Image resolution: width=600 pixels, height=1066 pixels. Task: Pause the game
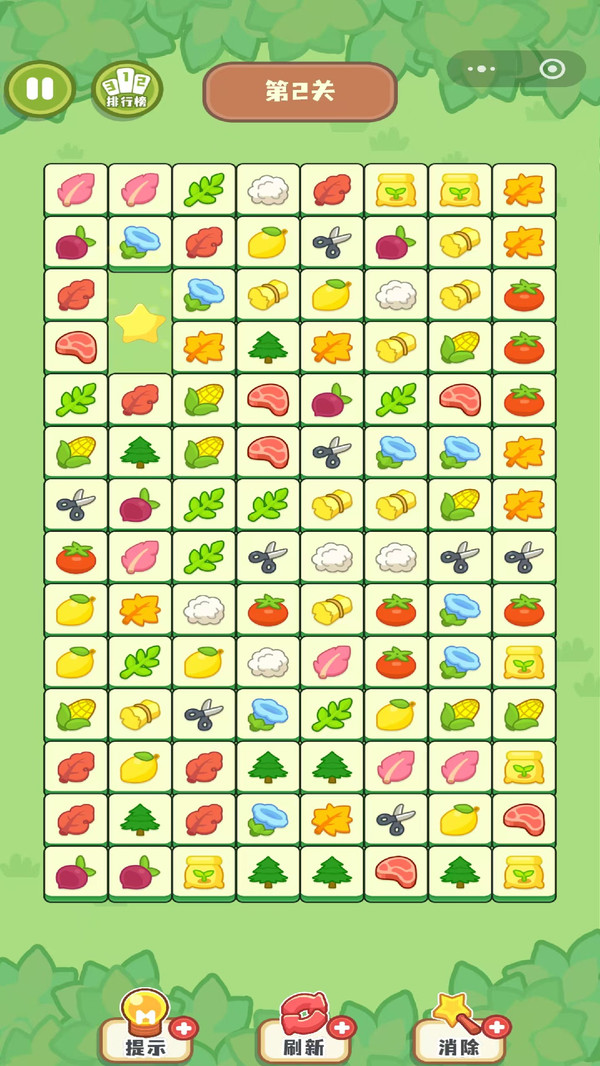coord(40,89)
